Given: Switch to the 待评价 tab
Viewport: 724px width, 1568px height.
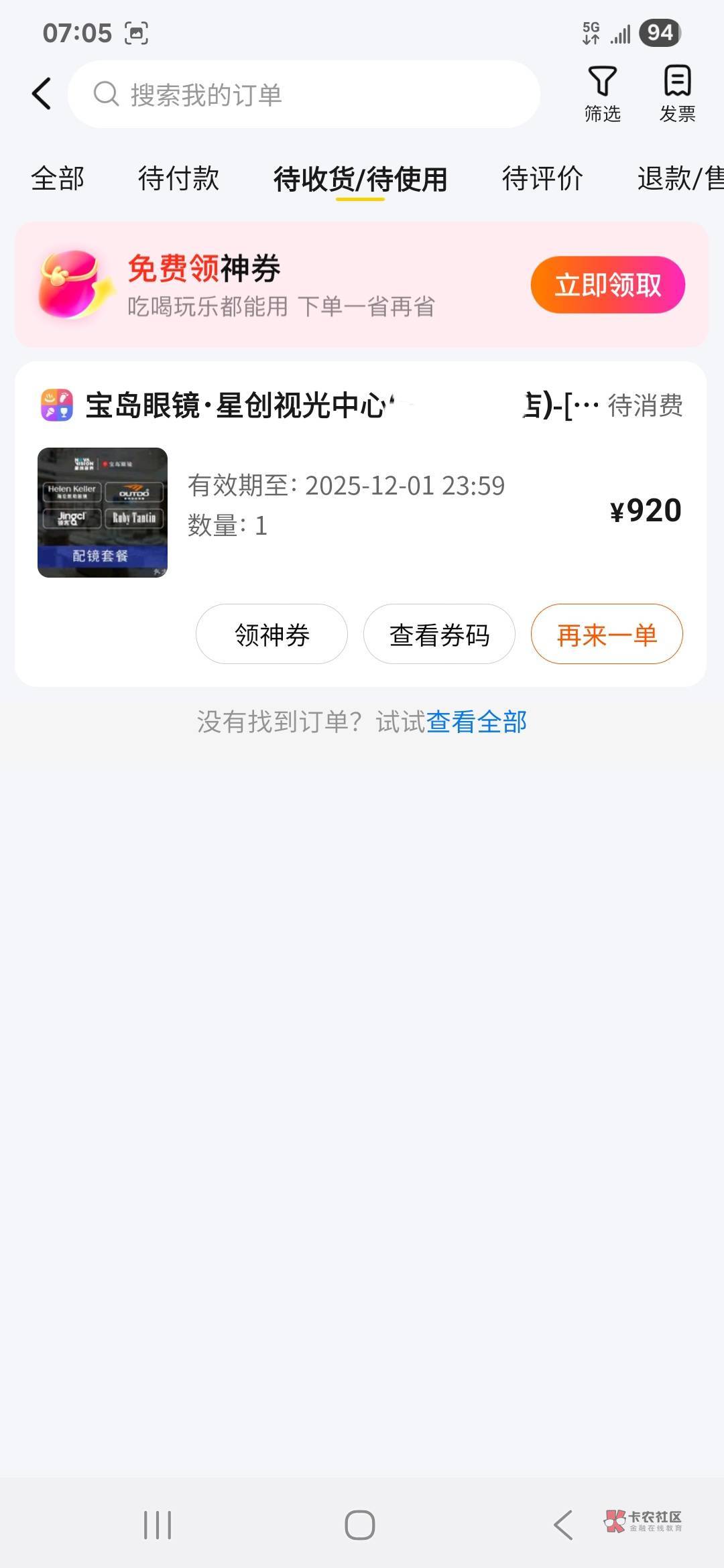Looking at the screenshot, I should pos(542,179).
